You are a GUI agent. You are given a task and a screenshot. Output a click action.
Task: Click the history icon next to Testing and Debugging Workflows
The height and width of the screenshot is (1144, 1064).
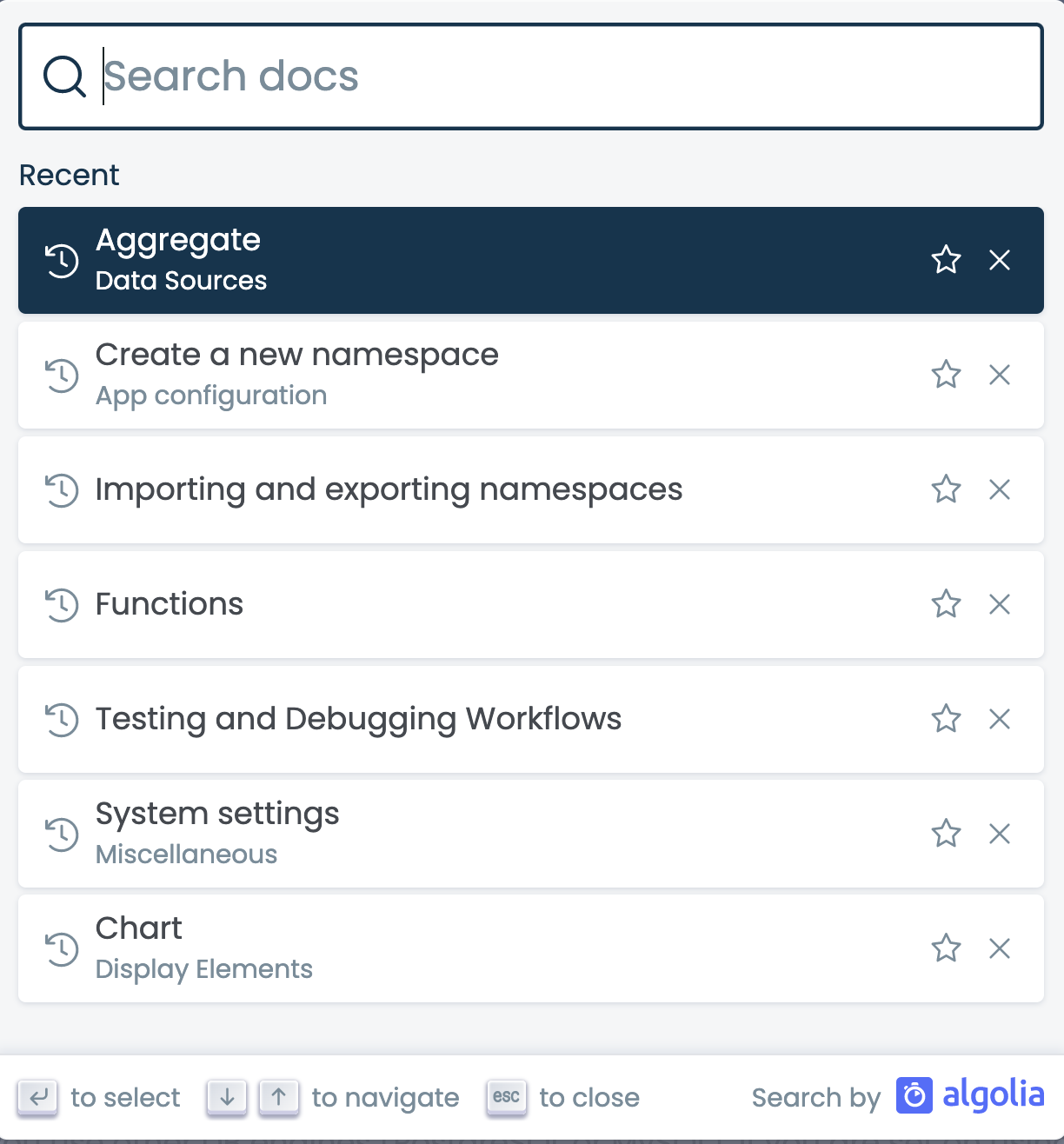tap(60, 719)
